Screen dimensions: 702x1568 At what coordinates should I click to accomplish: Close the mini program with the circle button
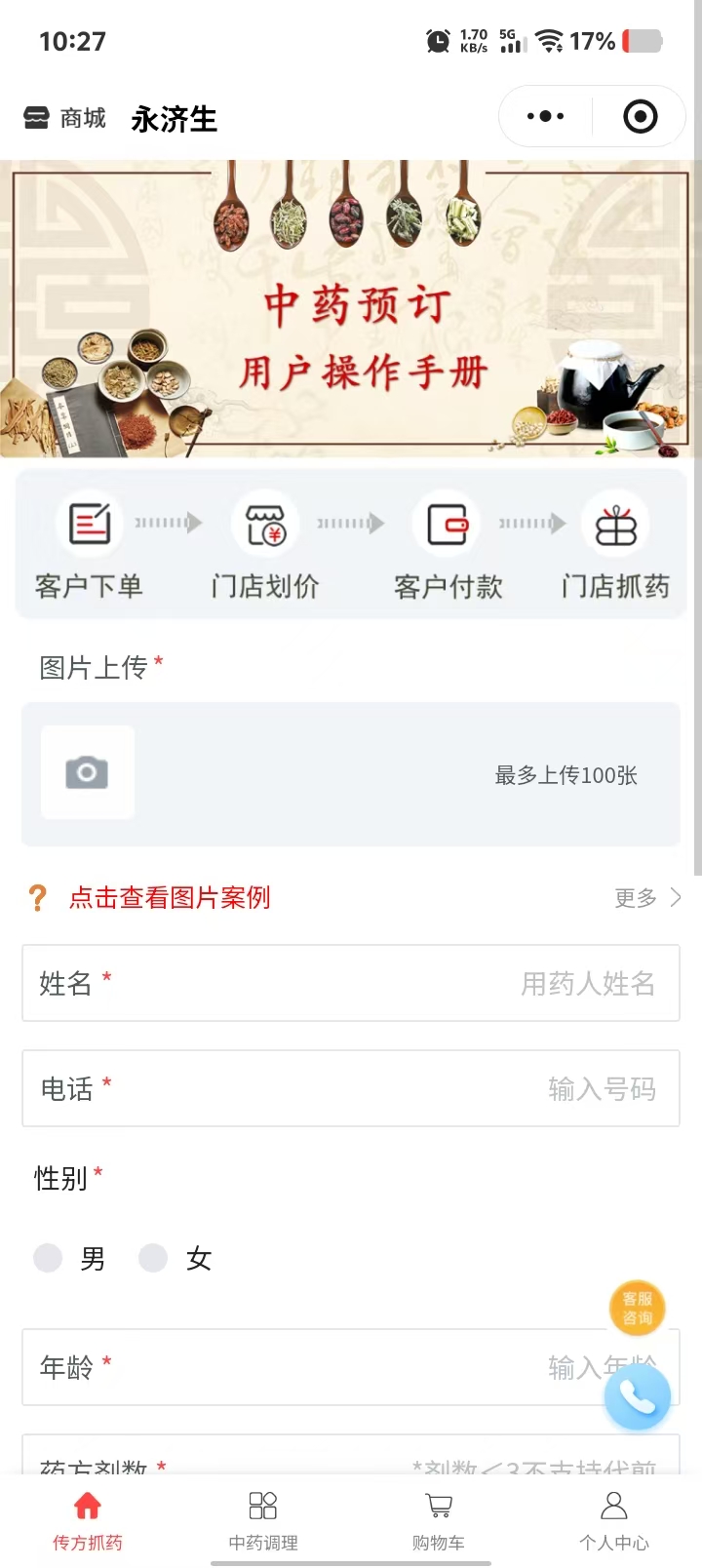[640, 117]
